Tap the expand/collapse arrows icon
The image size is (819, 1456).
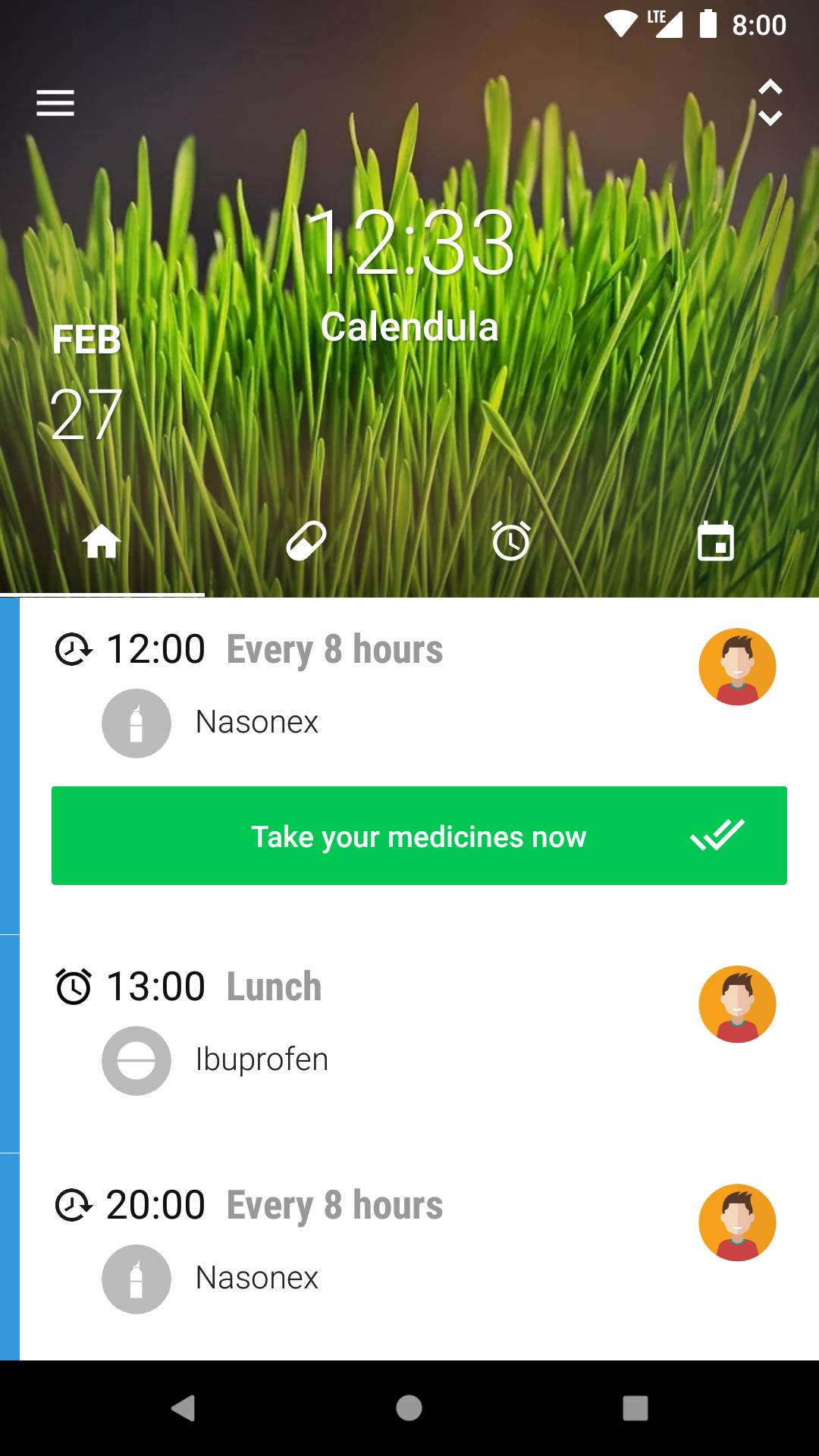point(770,102)
